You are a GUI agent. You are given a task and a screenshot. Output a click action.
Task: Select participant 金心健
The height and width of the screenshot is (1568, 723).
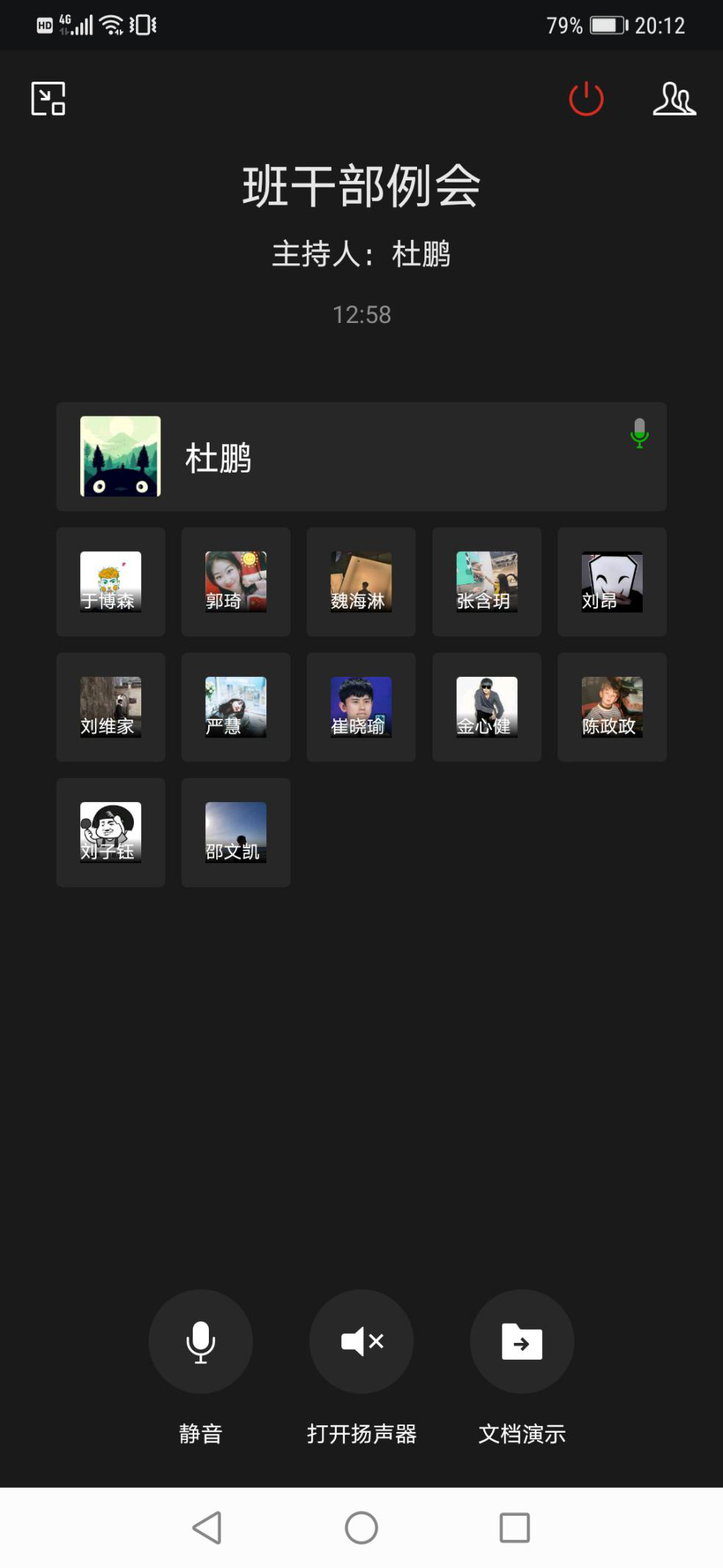pyautogui.click(x=486, y=707)
